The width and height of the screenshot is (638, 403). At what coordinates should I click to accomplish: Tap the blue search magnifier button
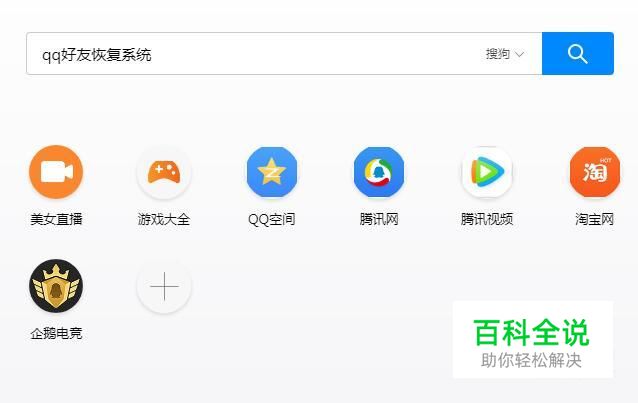coord(577,54)
